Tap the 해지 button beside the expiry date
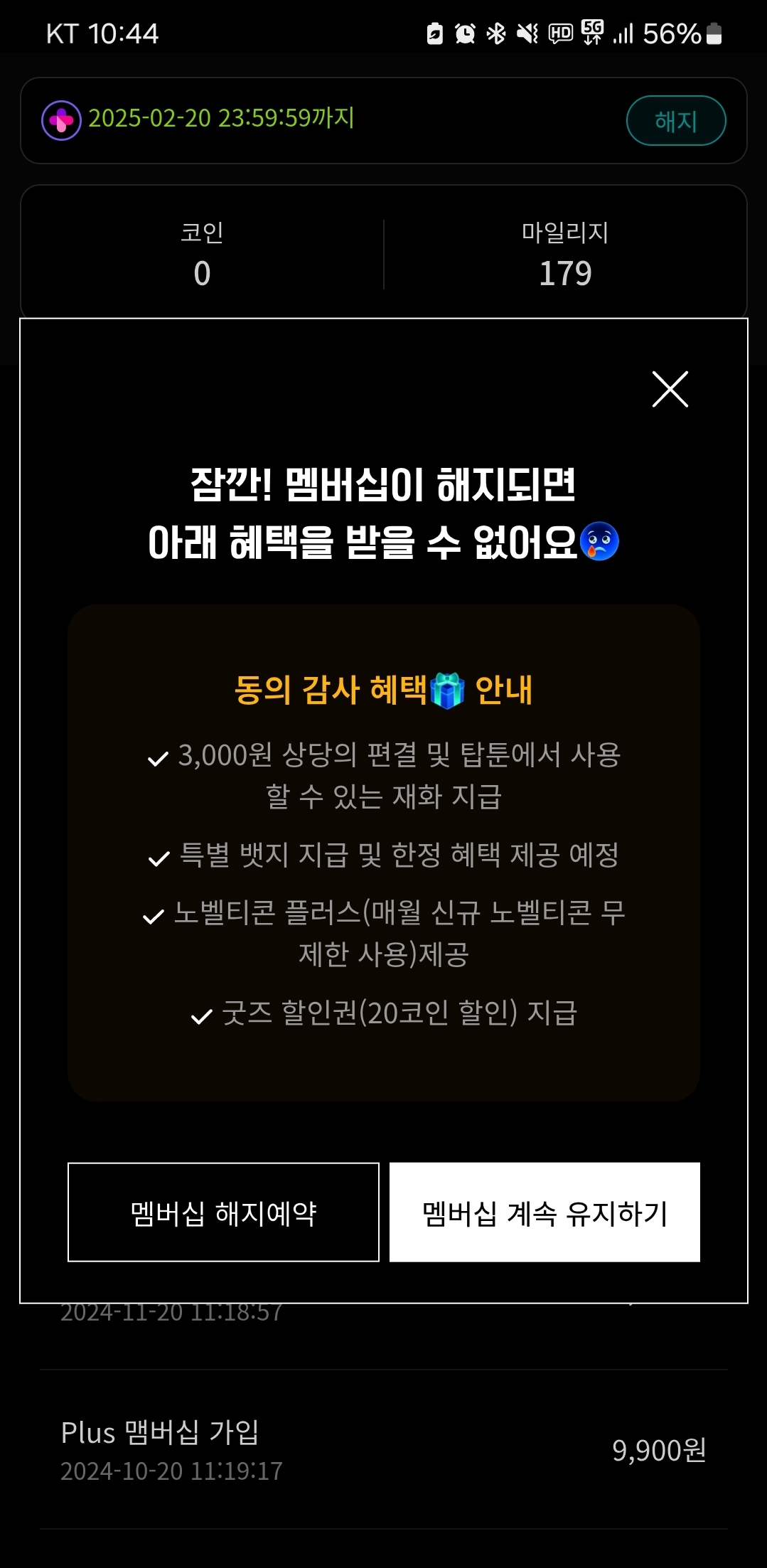Image resolution: width=767 pixels, height=1568 pixels. click(675, 121)
